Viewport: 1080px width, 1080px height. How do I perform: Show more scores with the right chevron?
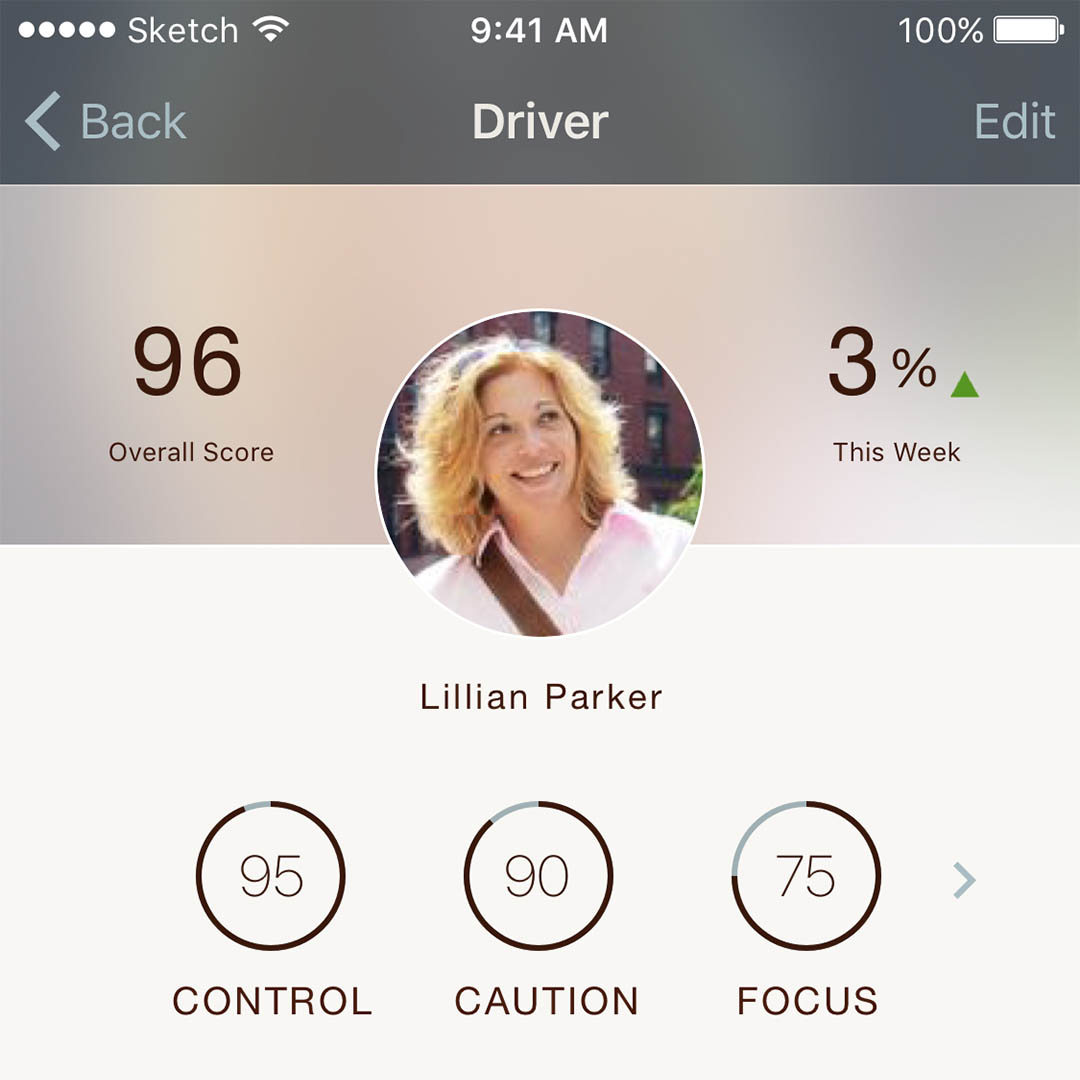[x=963, y=880]
